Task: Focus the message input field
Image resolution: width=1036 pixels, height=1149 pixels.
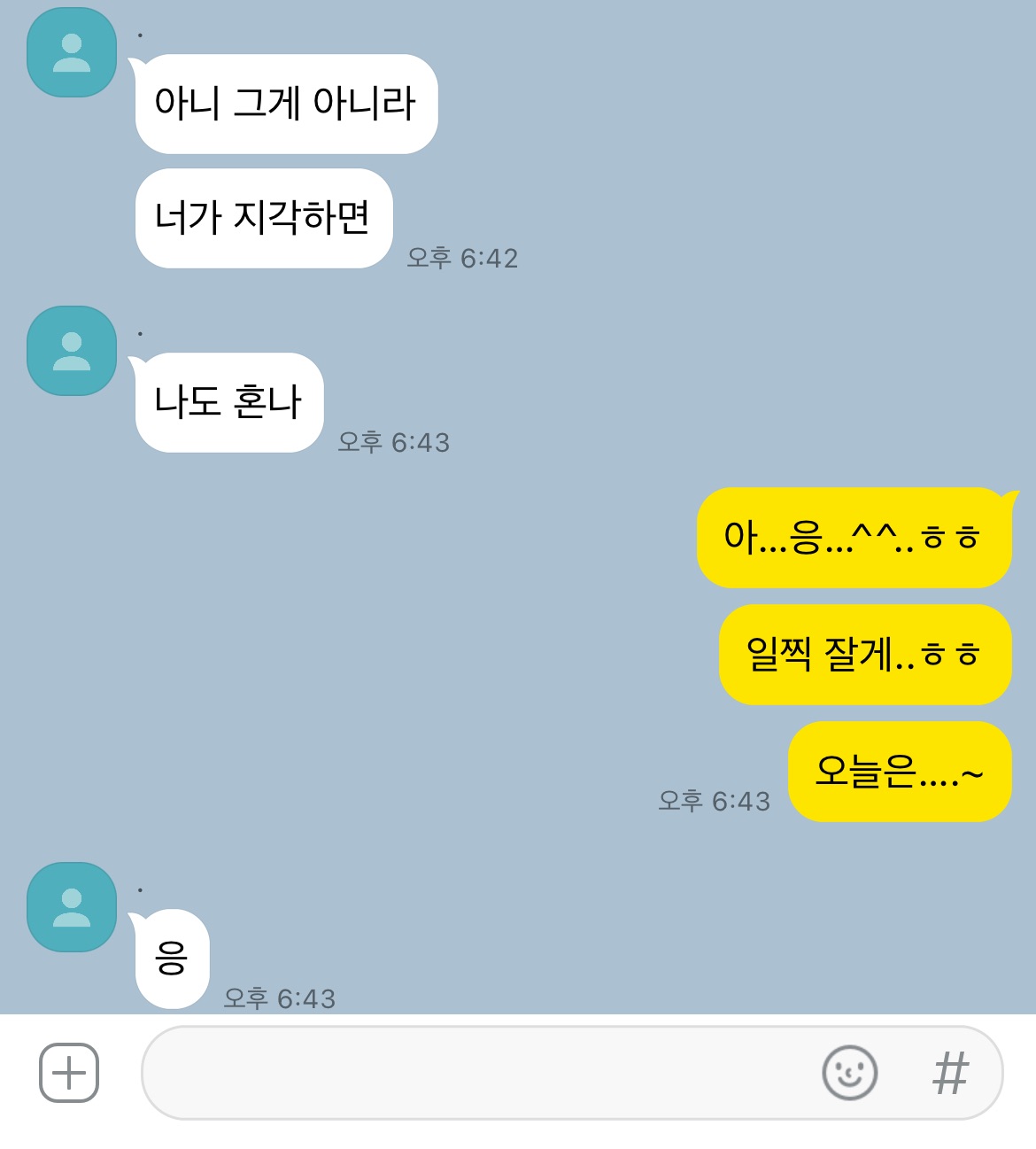Action: click(x=478, y=1073)
